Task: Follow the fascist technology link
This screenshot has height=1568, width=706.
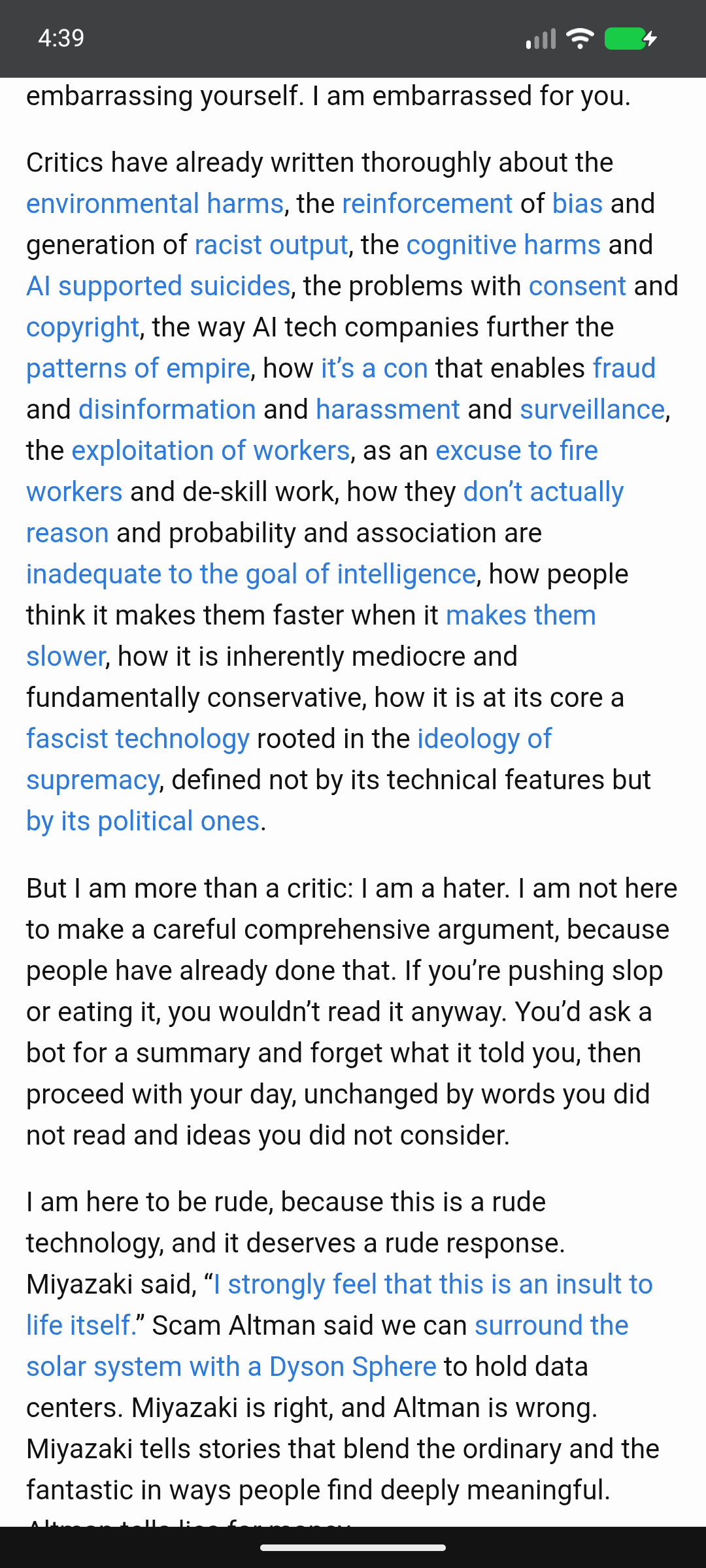Action: tap(138, 739)
